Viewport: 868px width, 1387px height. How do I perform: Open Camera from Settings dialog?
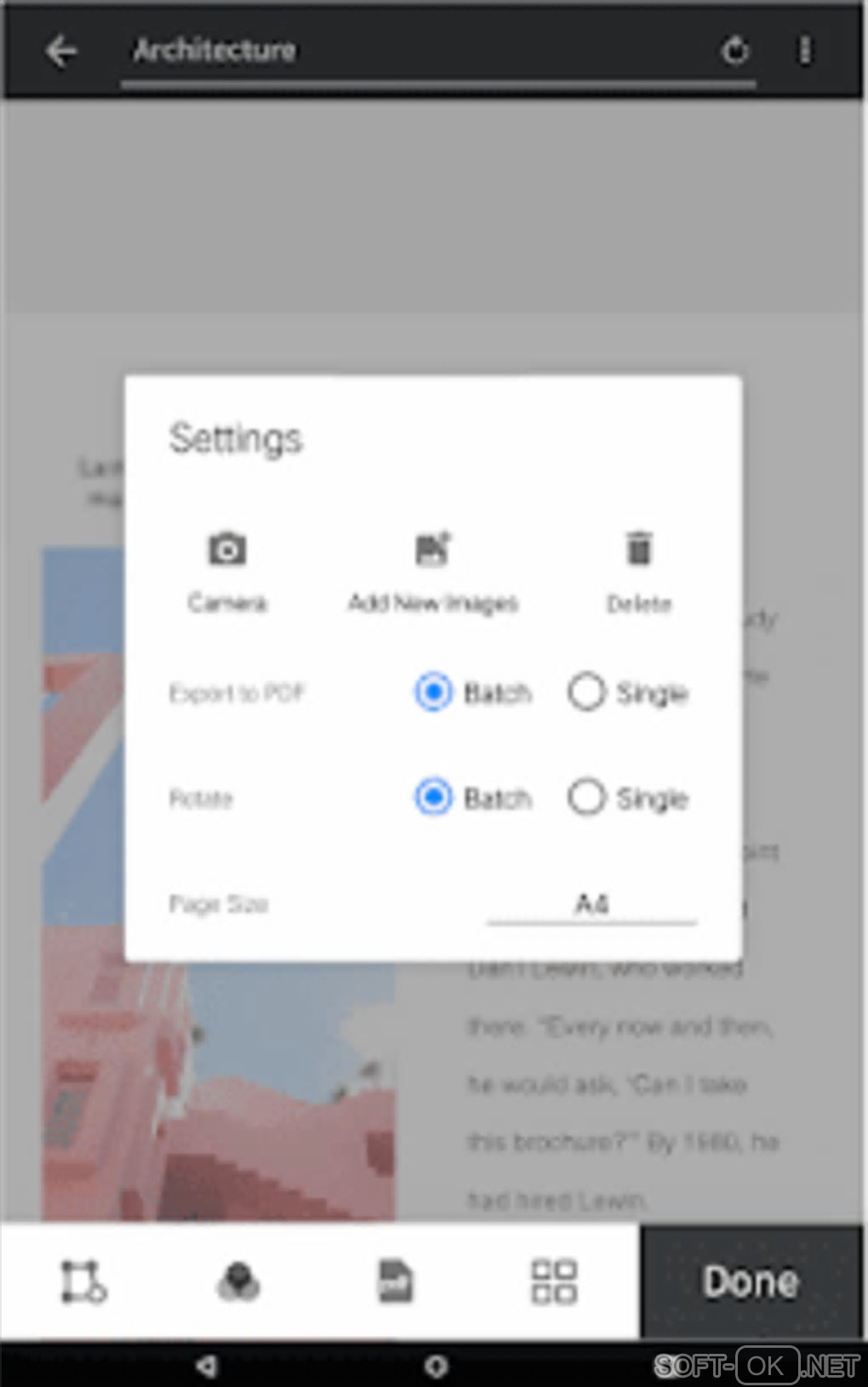point(227,570)
